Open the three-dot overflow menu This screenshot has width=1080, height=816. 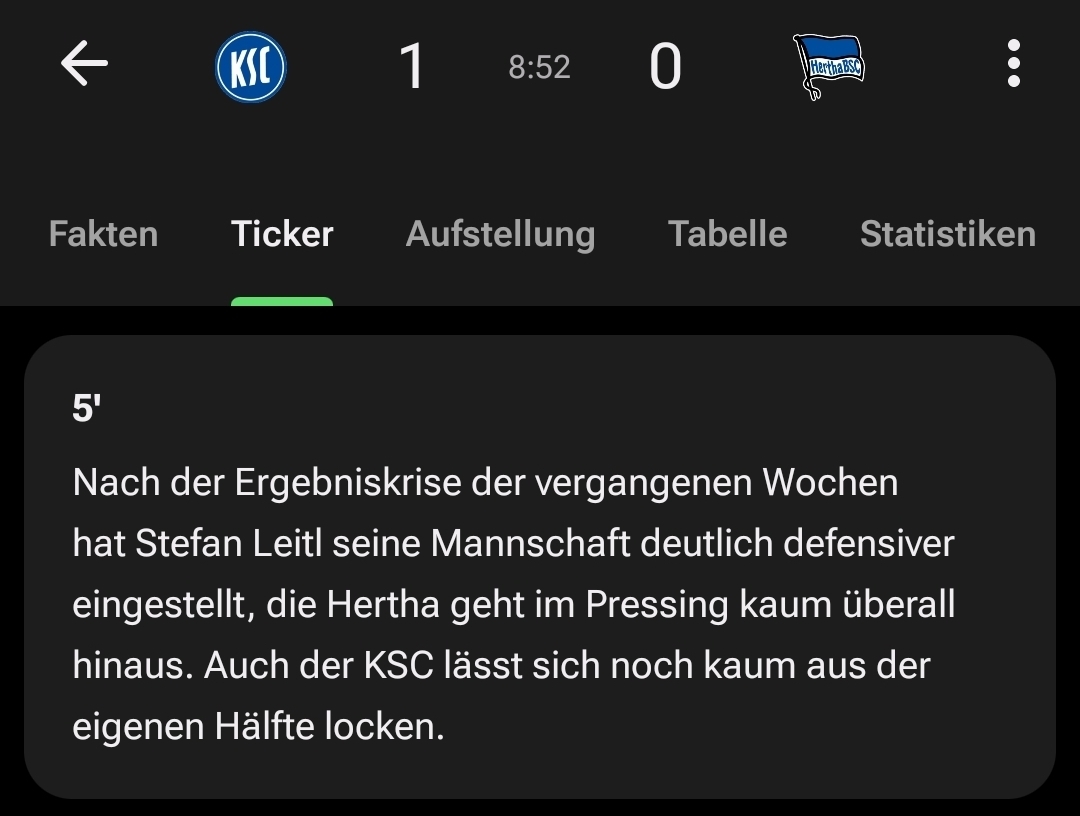point(1013,65)
